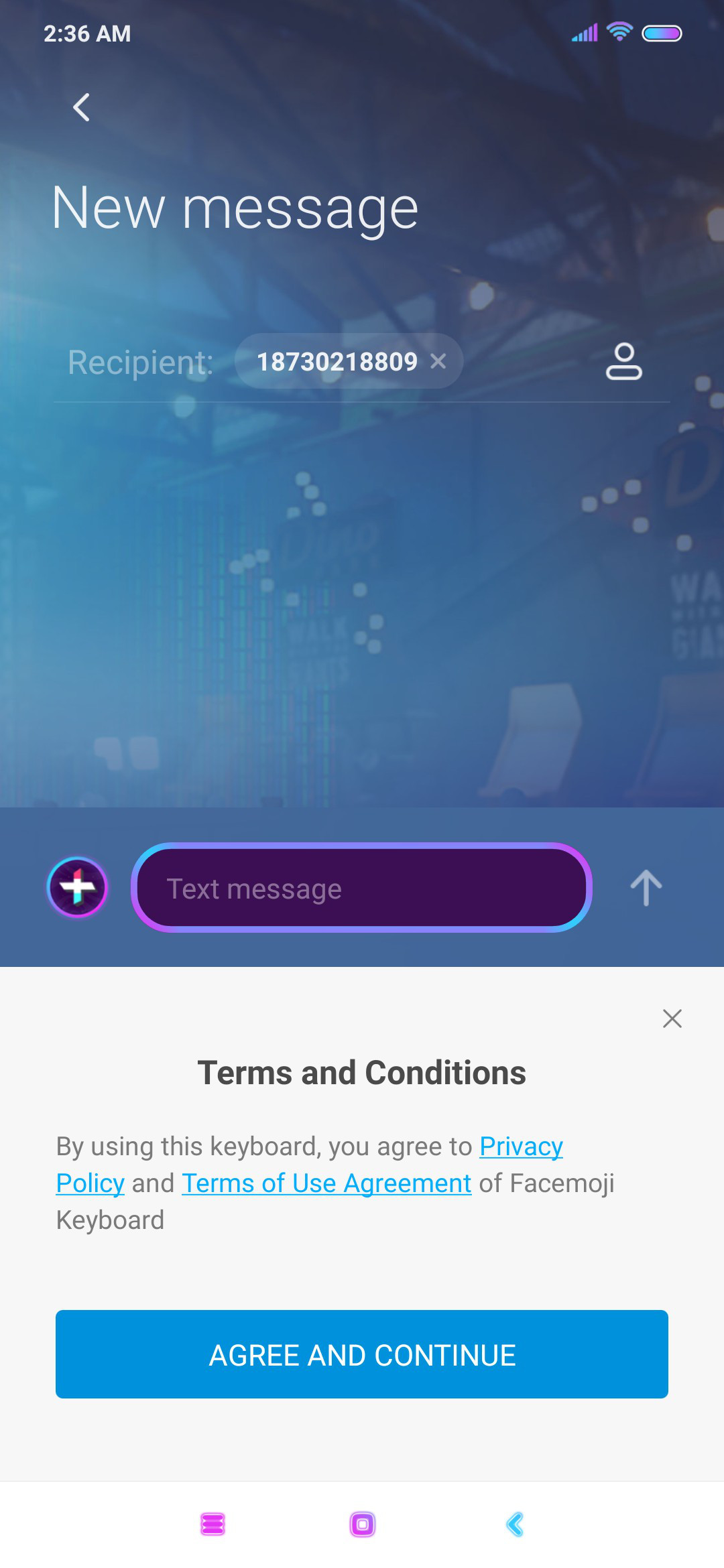Open contacts picker icon
Screen dimensions: 724x1568
(623, 362)
